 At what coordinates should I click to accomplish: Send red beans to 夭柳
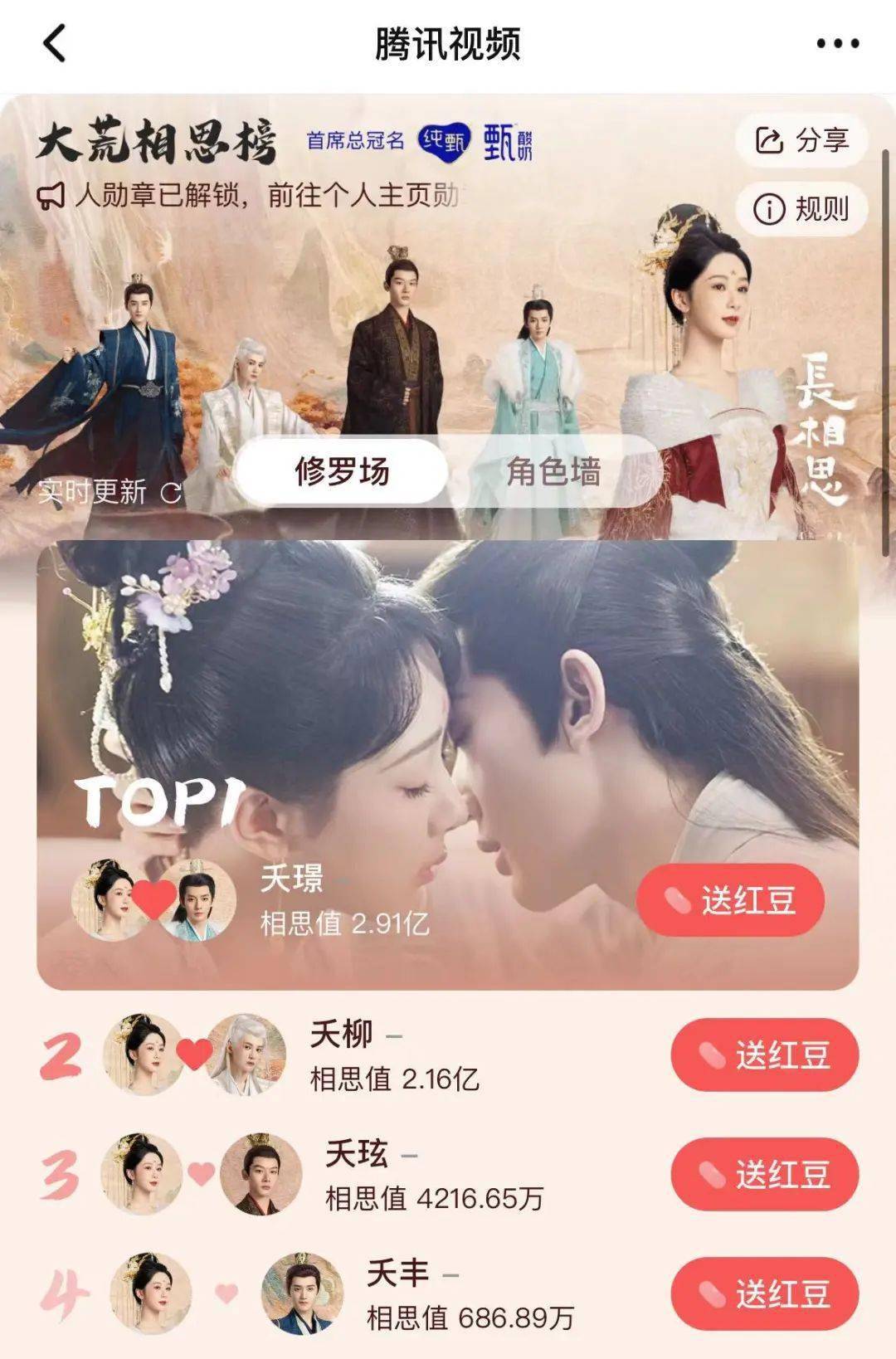(764, 1055)
